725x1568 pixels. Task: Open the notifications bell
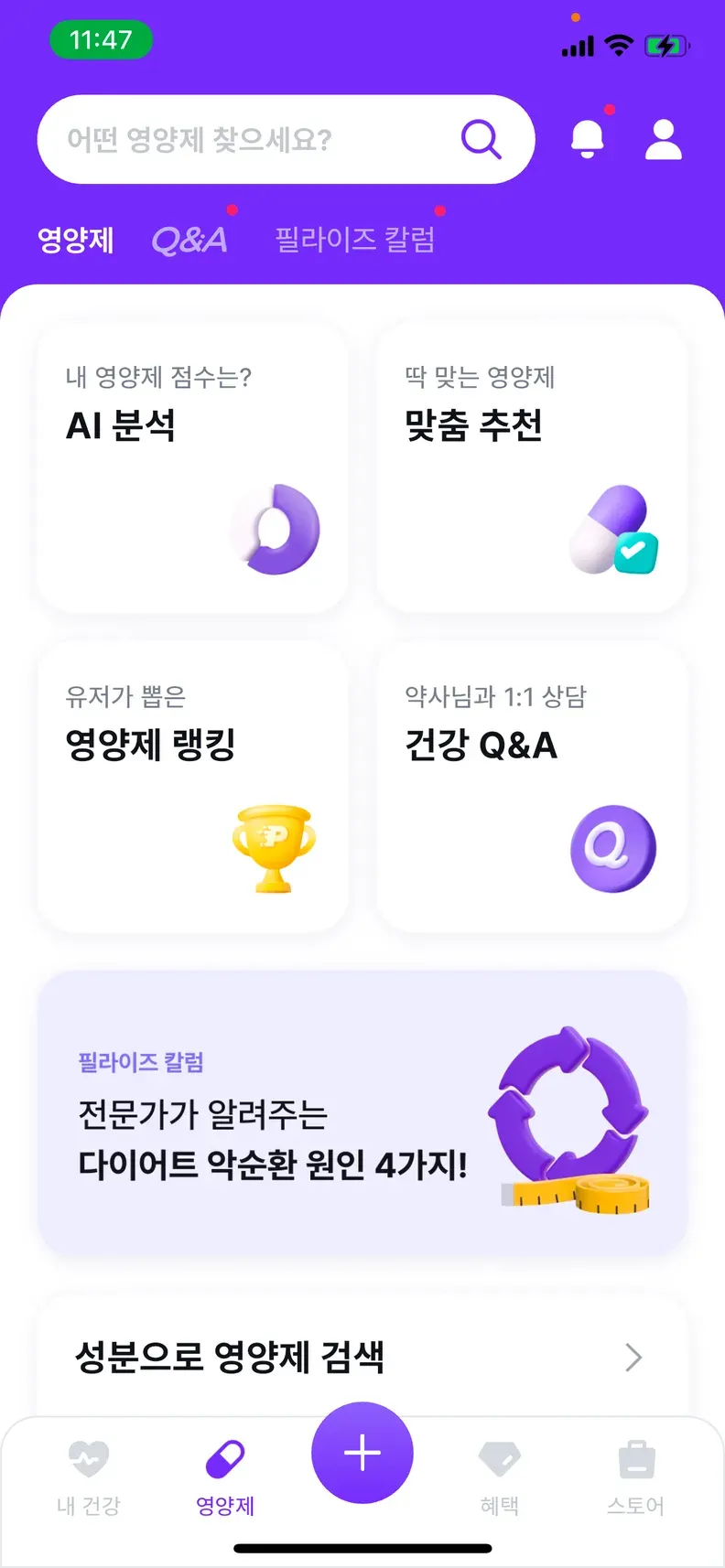click(x=588, y=139)
